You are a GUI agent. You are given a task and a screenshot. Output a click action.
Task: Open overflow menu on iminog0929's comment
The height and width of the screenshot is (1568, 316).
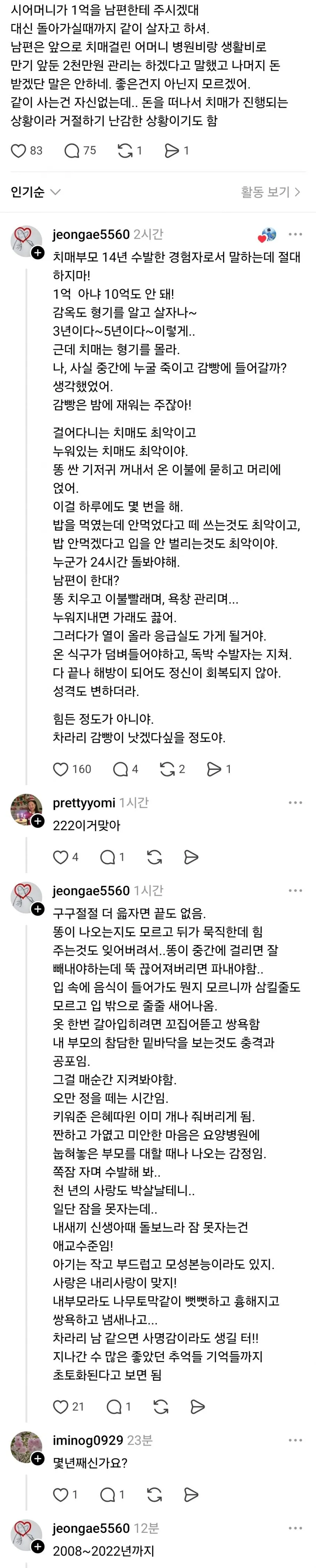point(295,1440)
